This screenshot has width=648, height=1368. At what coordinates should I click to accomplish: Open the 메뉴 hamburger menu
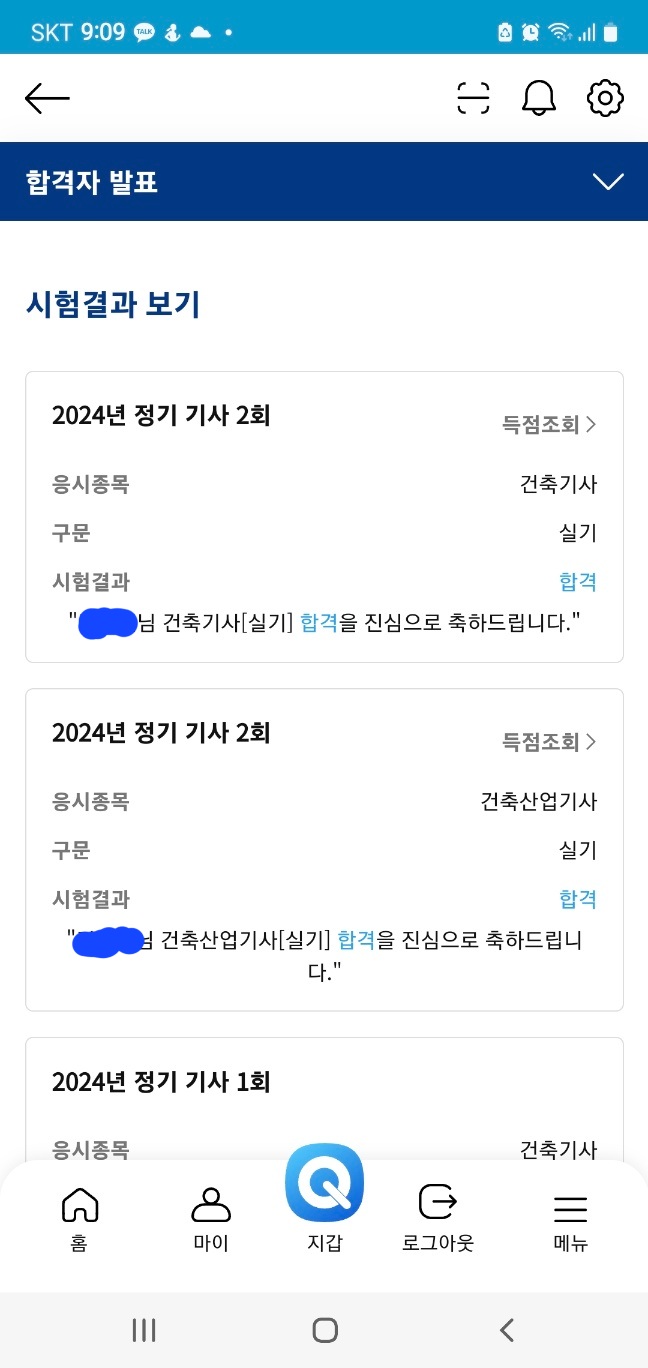click(570, 1220)
